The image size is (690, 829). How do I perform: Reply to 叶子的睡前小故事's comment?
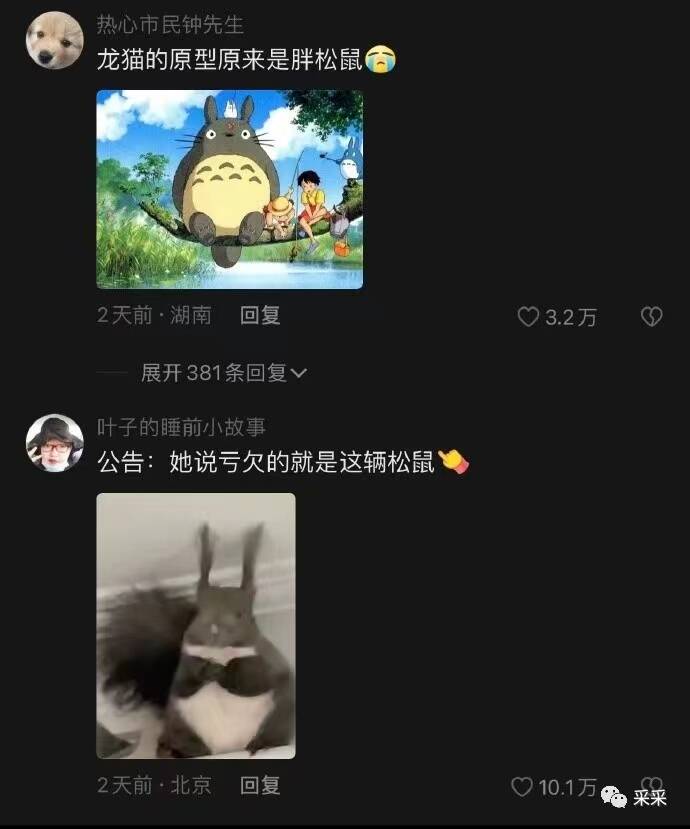(x=260, y=786)
